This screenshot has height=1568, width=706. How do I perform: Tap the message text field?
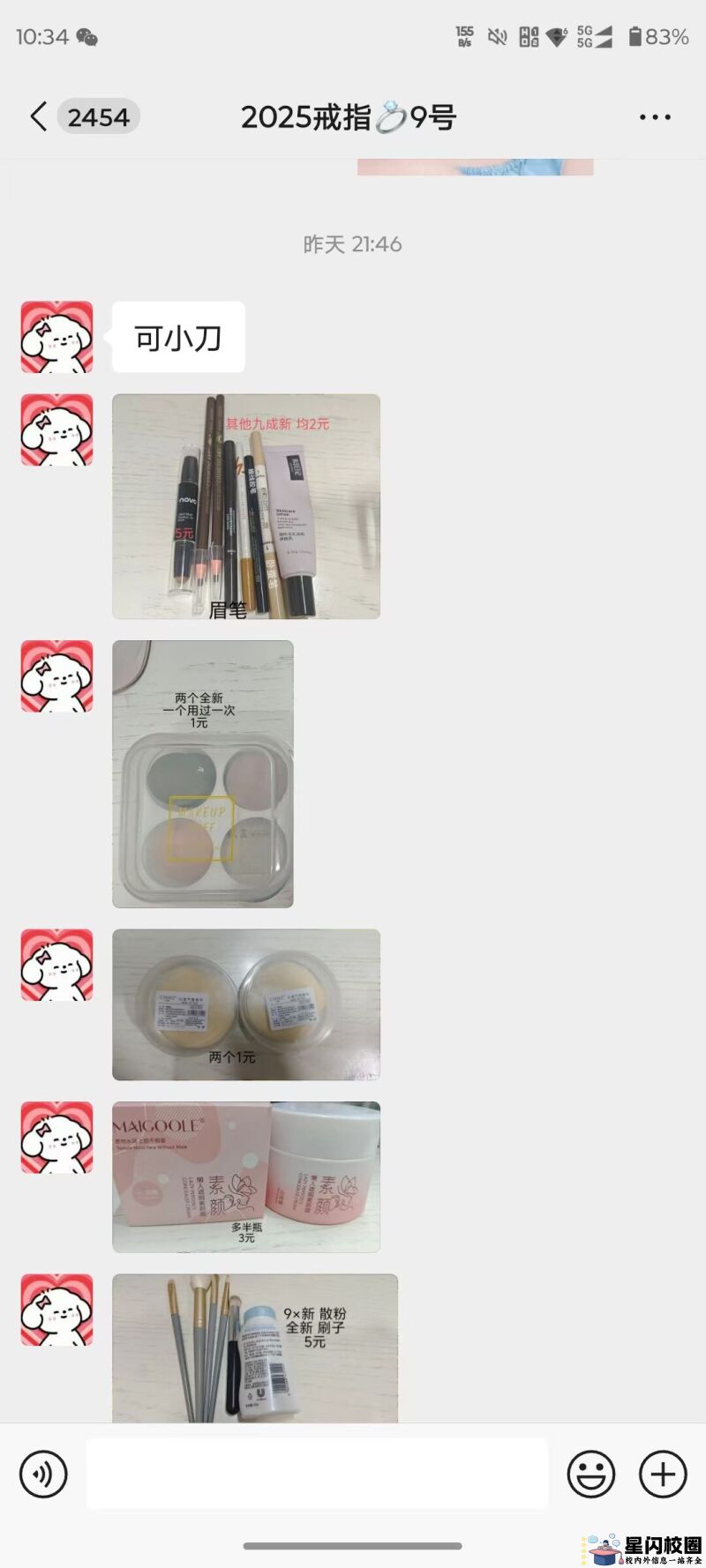click(317, 1474)
